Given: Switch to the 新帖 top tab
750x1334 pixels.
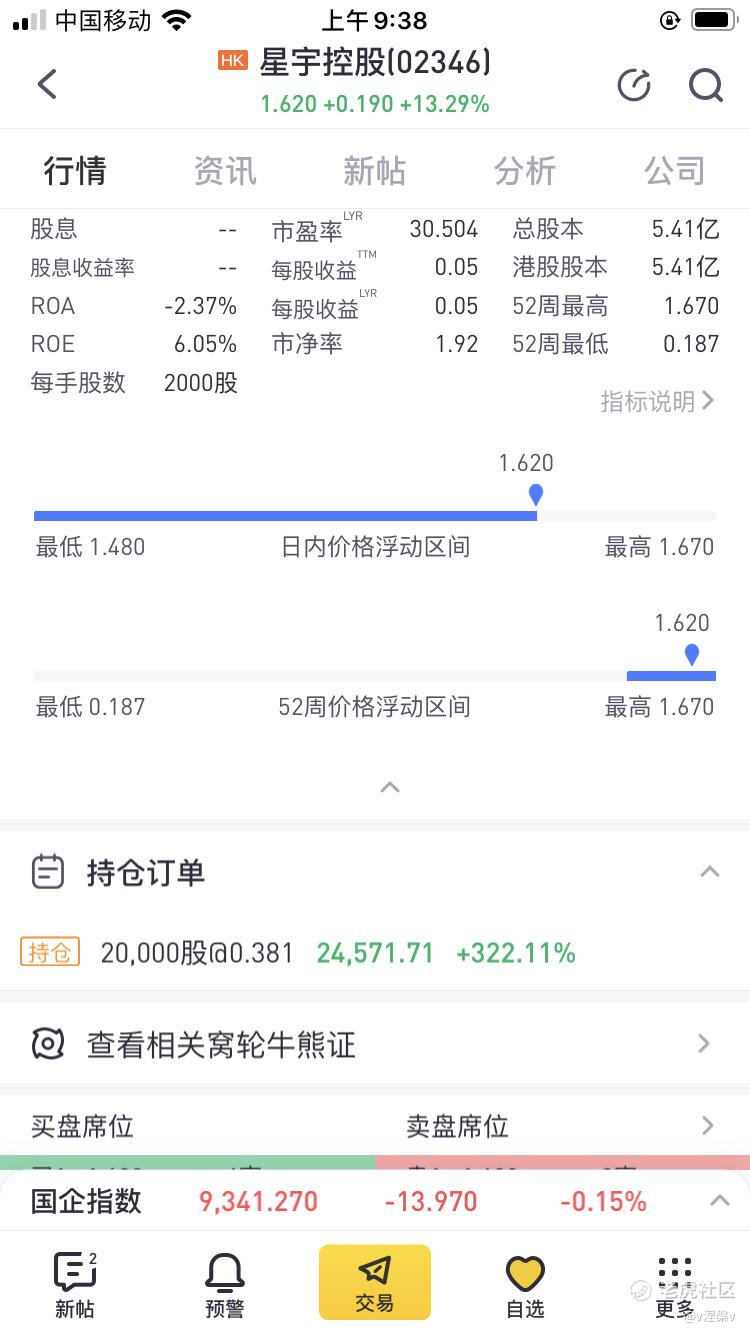Looking at the screenshot, I should tap(374, 171).
